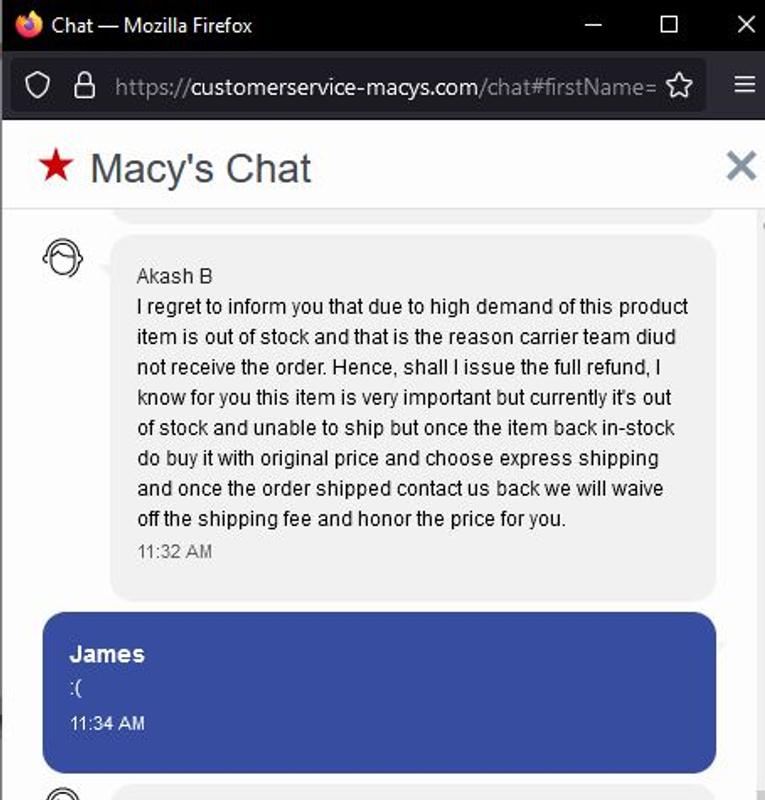Maximize the Firefox window
Screen dimensions: 765x800
pos(669,24)
